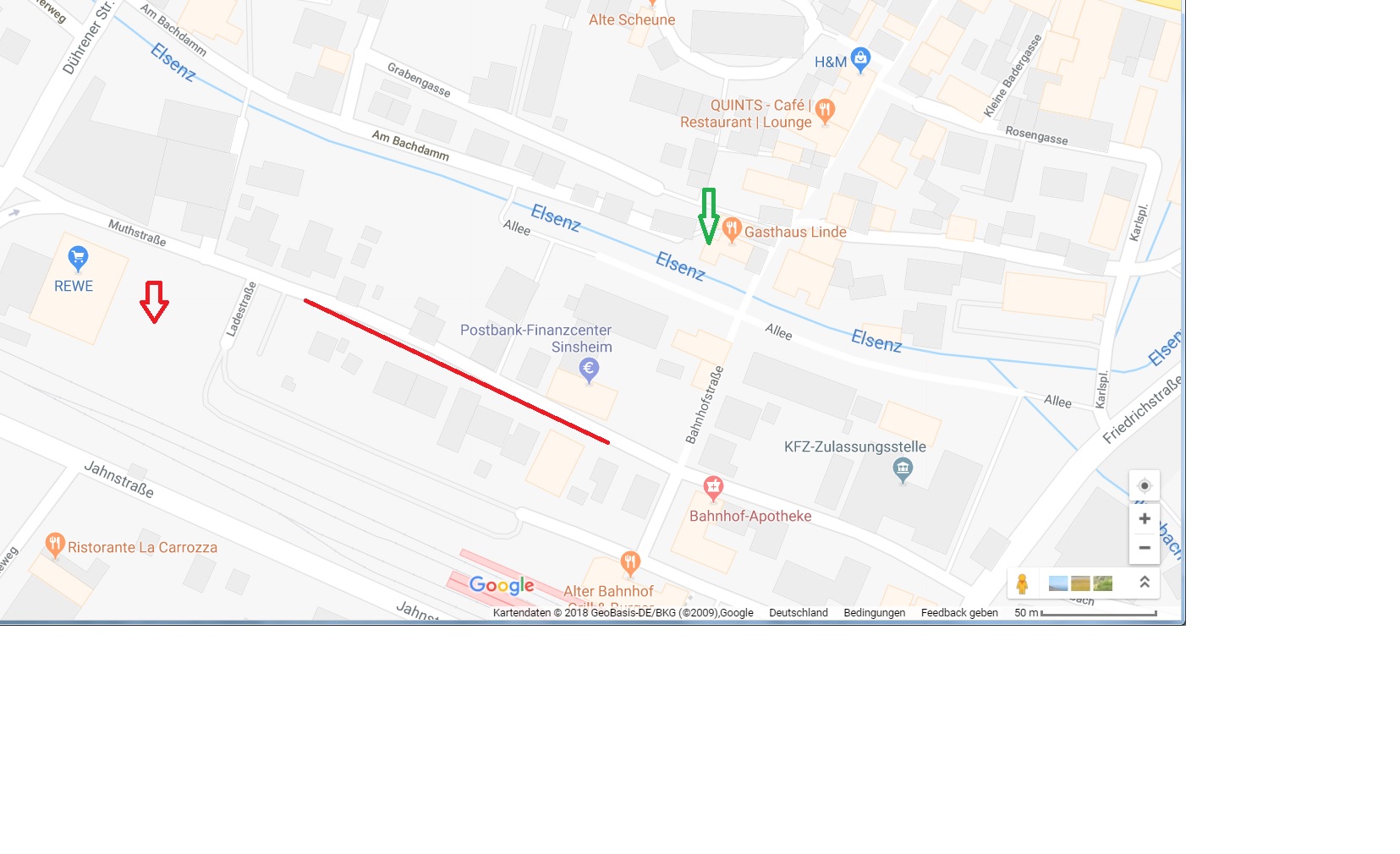Select the QUINTS Café restaurant pin
Image resolution: width=1400 pixels, height=854 pixels.
pyautogui.click(x=825, y=110)
